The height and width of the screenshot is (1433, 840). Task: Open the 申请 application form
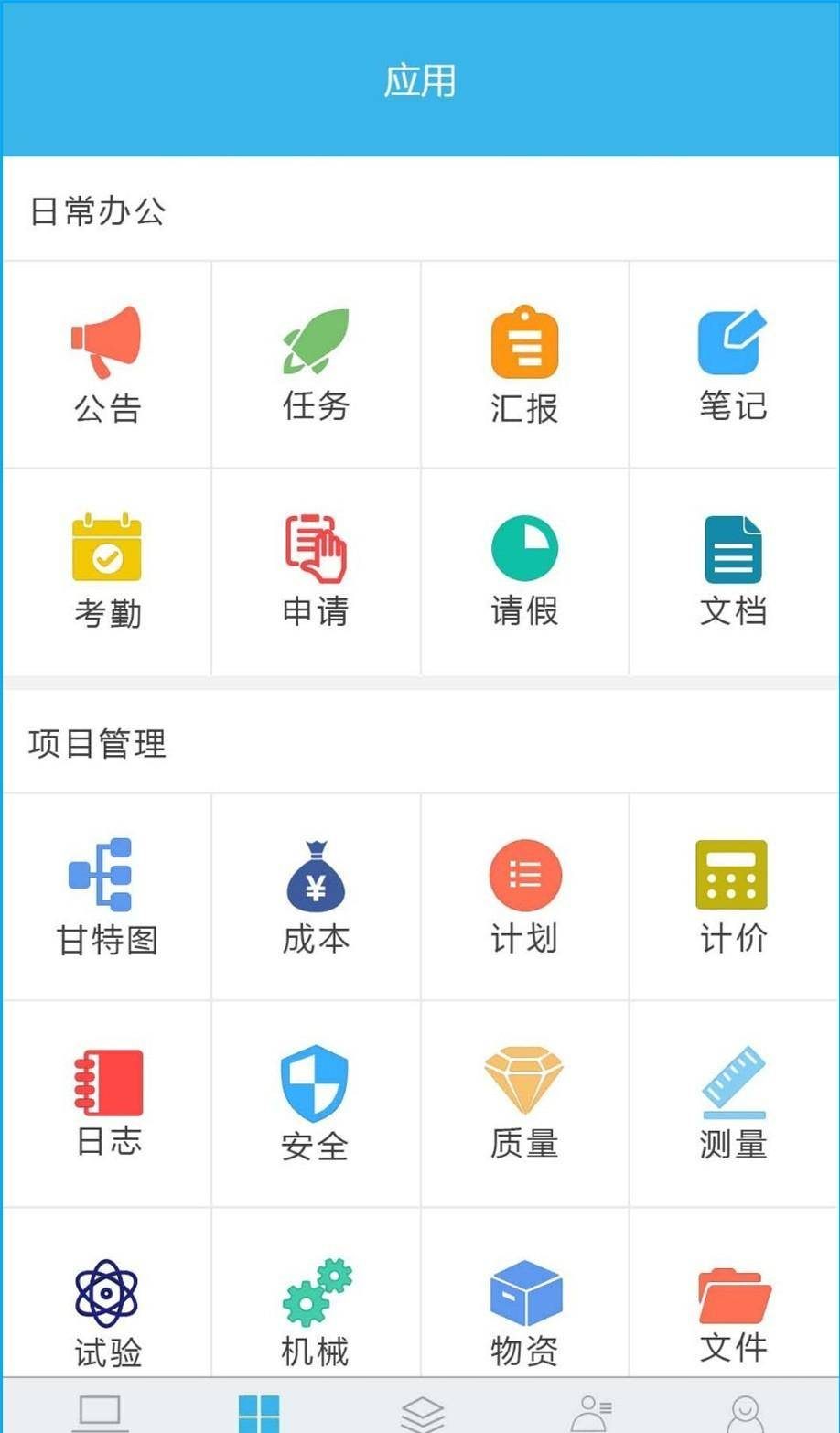pos(316,571)
